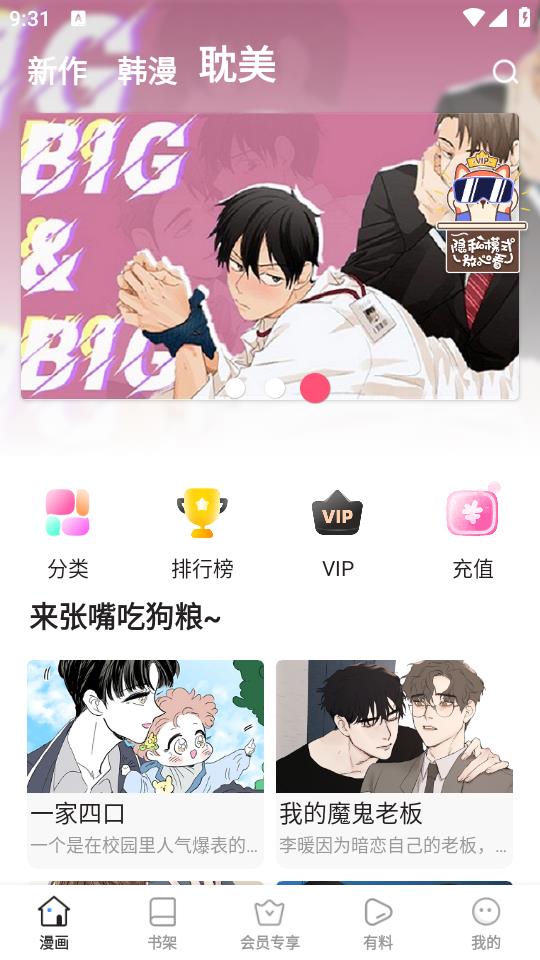Viewport: 540px width, 960px height.
Task: Open the 会员专享 tab
Action: (x=270, y=923)
